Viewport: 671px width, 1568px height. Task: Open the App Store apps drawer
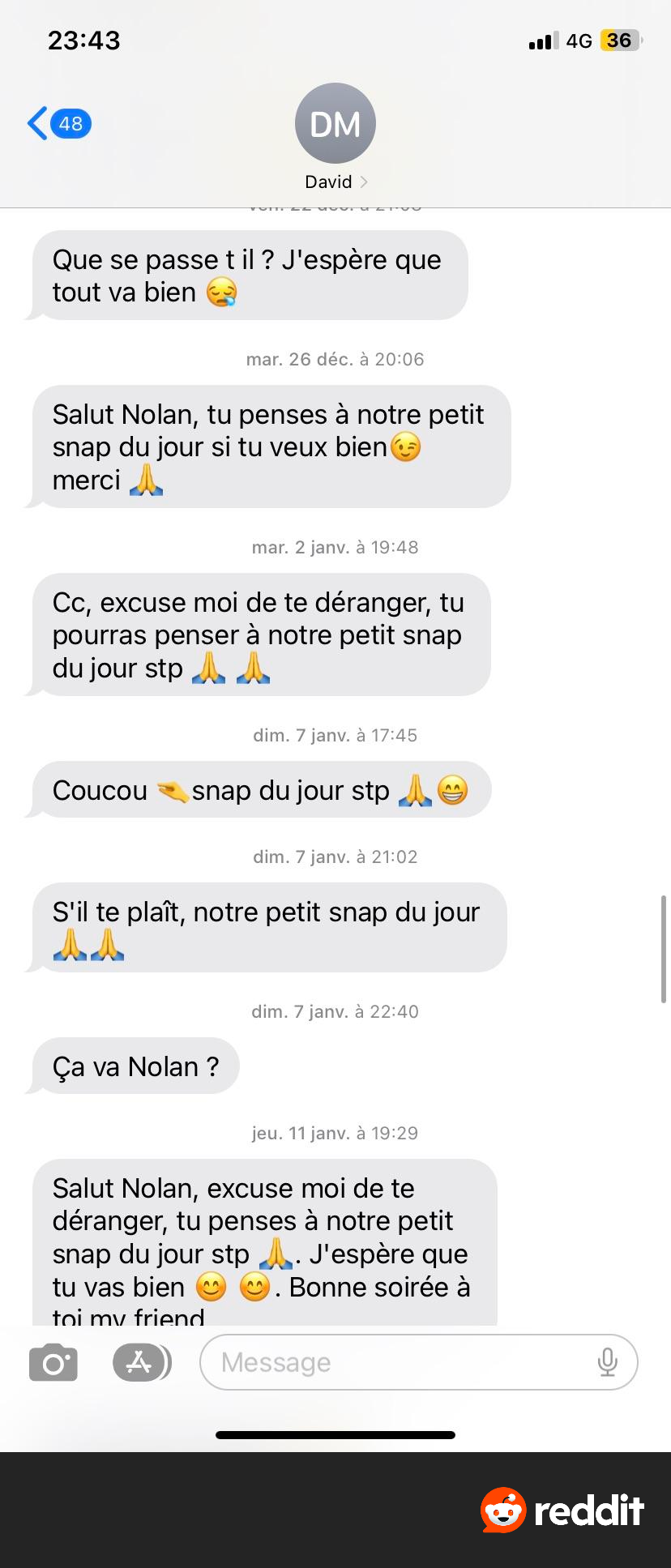(x=141, y=1362)
